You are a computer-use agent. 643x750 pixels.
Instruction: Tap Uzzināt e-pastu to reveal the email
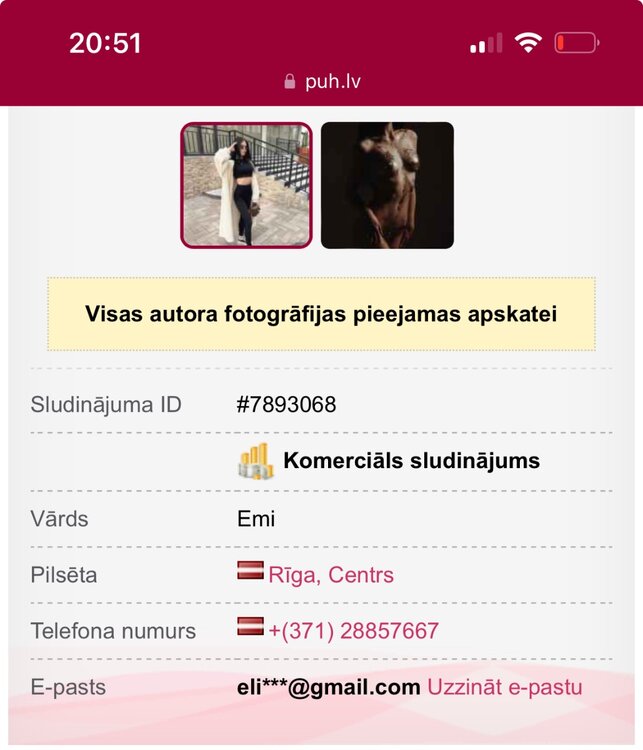tap(504, 687)
